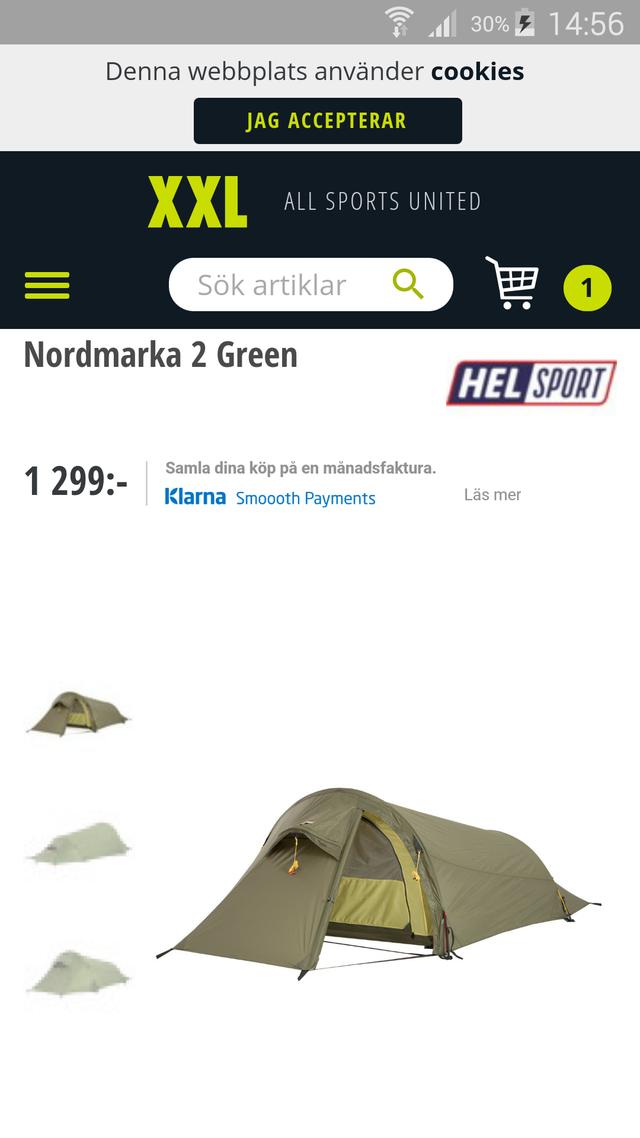Screen dimensions: 640x1138
Task: Open the Helsport brand page
Action: click(531, 382)
